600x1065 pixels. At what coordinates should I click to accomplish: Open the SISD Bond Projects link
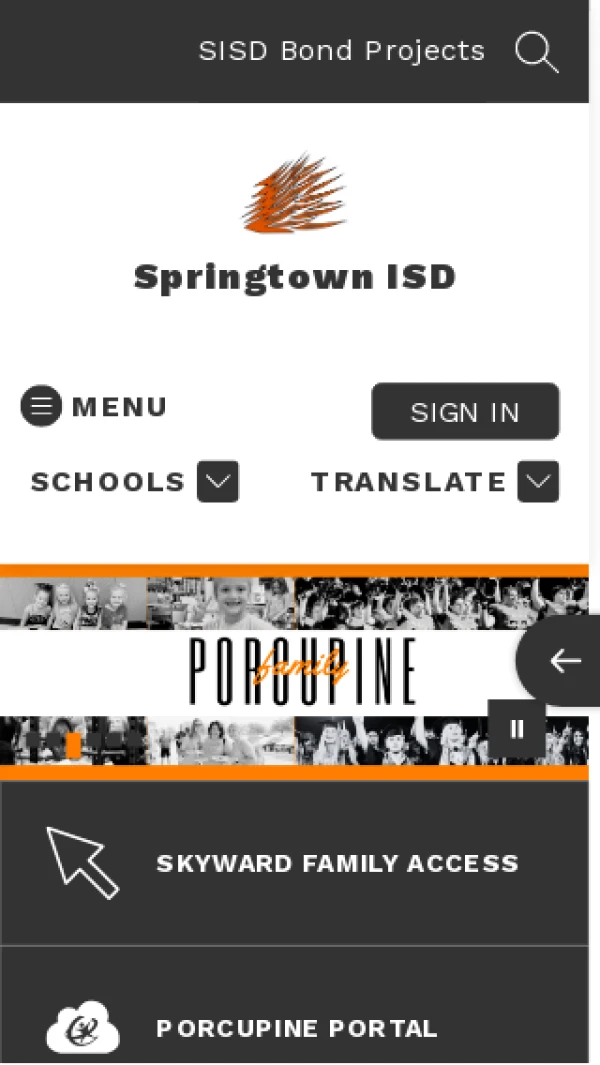341,51
